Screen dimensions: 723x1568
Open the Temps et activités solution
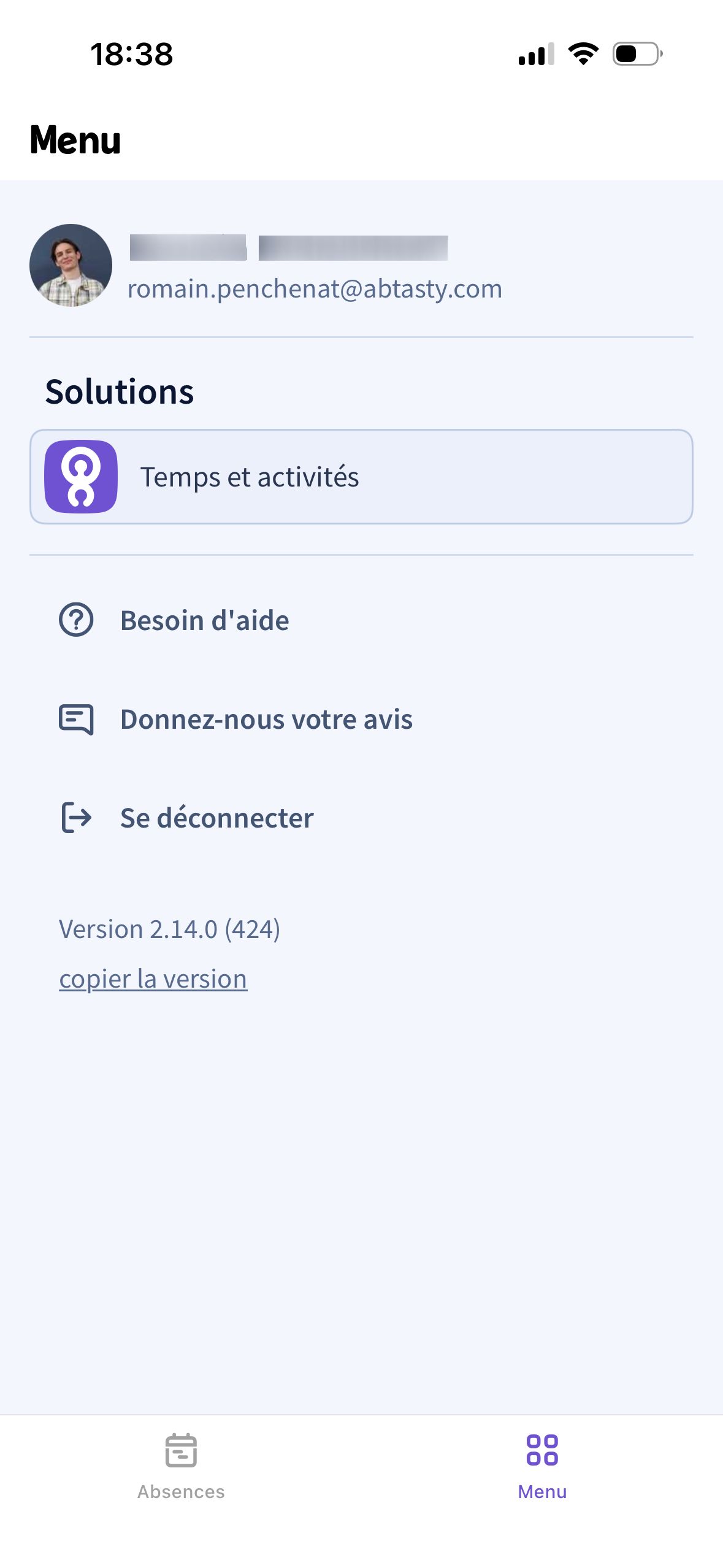tap(361, 477)
